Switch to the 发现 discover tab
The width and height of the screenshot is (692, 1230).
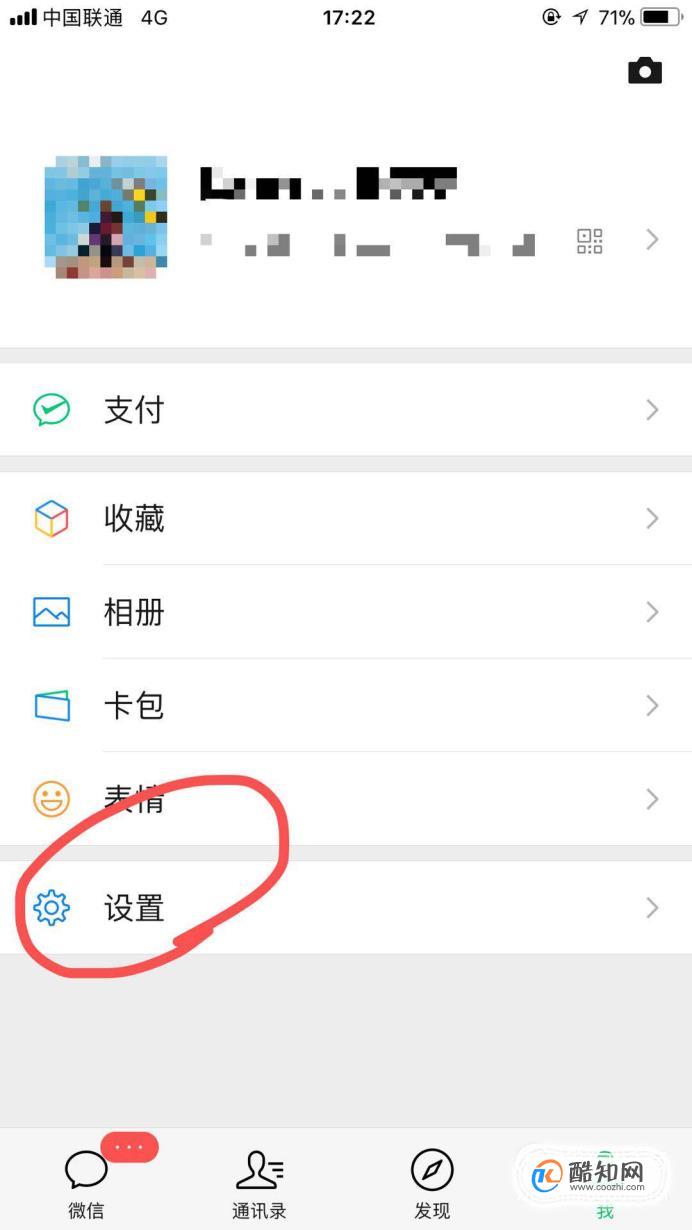432,1182
